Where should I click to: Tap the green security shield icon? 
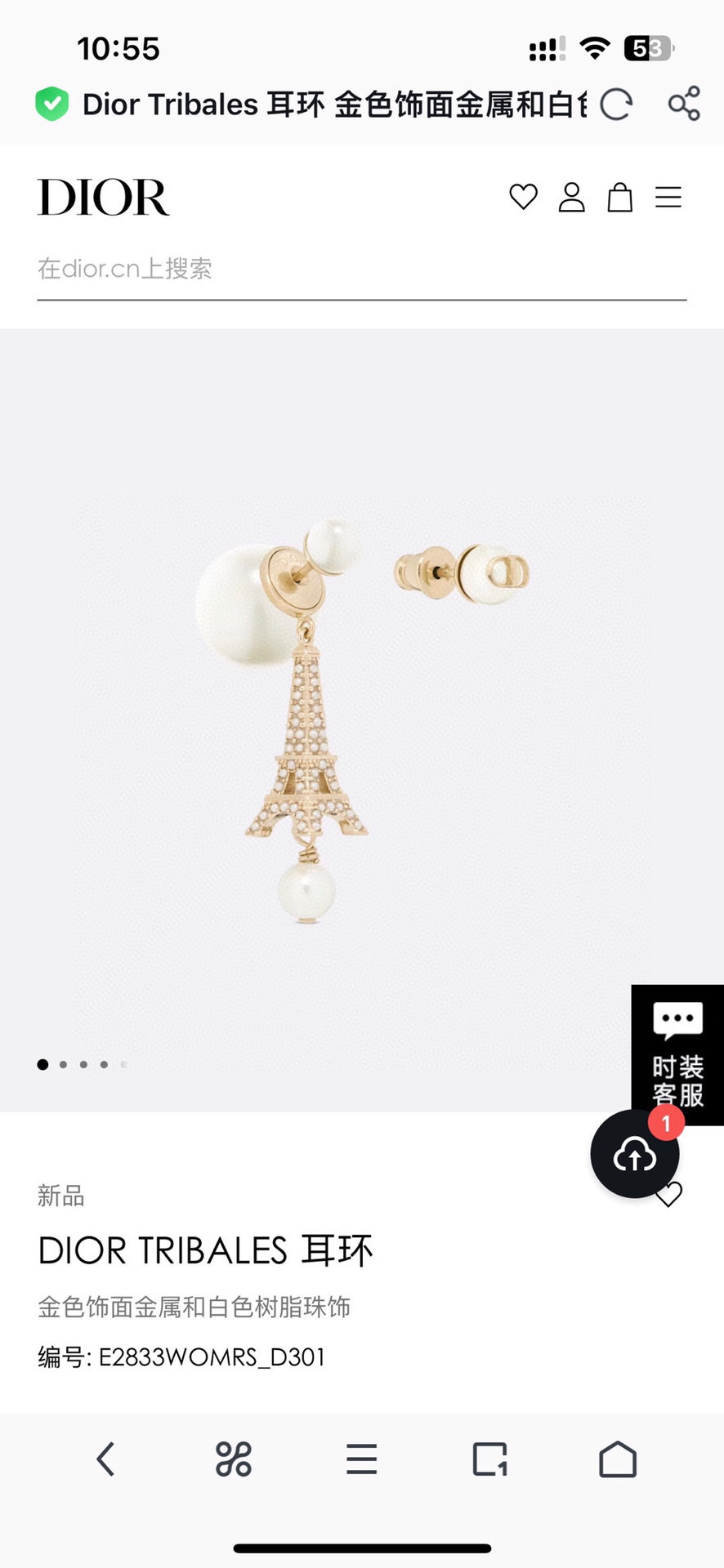(x=52, y=105)
